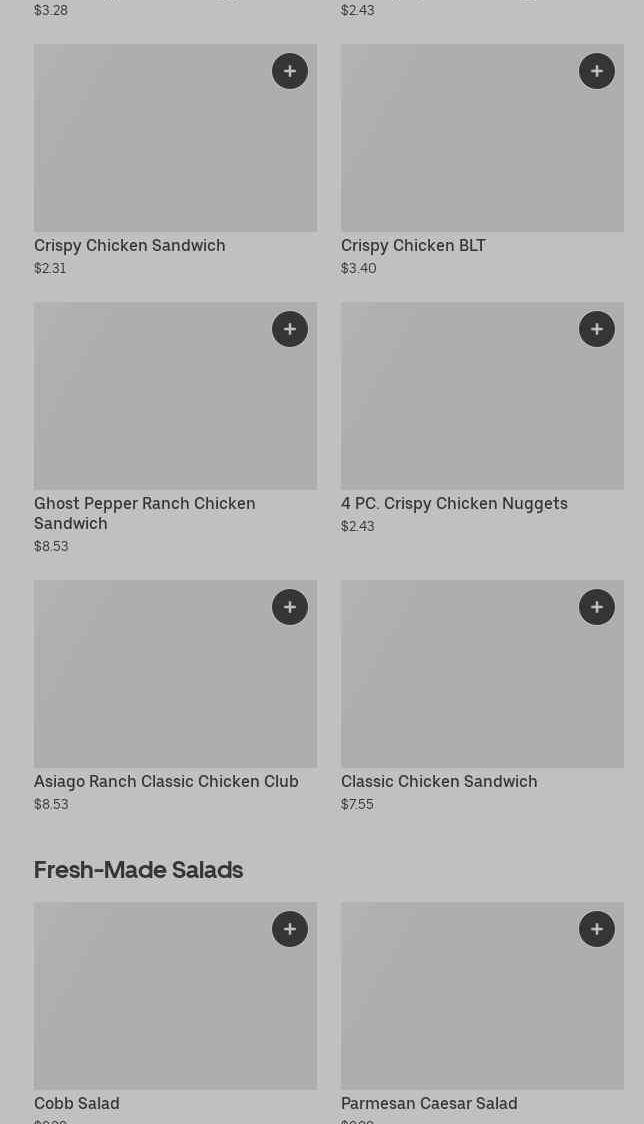Add 4 PC. Crispy Chicken Nuggets to order
644x1124 pixels.
597,329
